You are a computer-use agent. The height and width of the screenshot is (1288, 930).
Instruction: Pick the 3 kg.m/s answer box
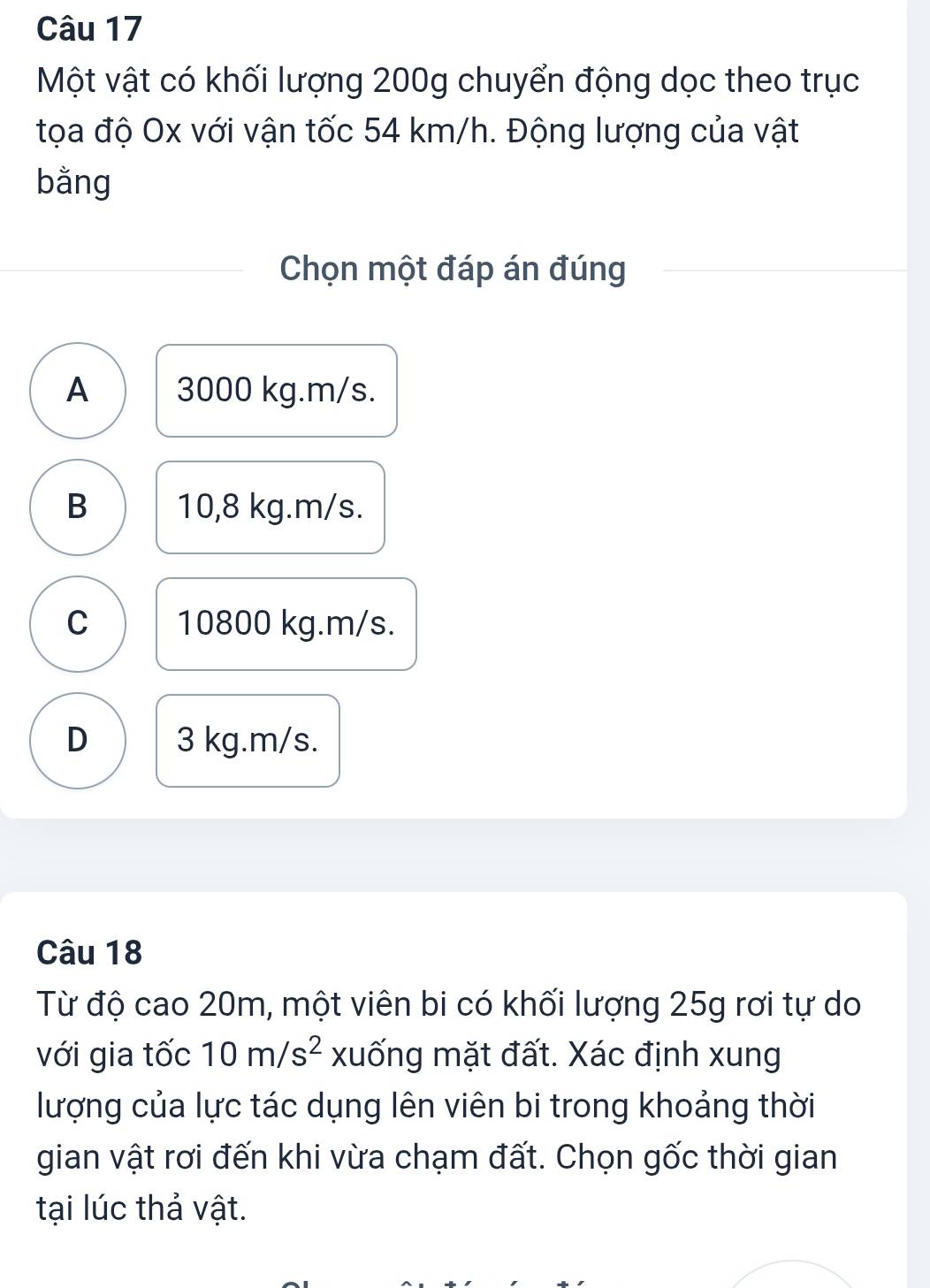coord(248,740)
